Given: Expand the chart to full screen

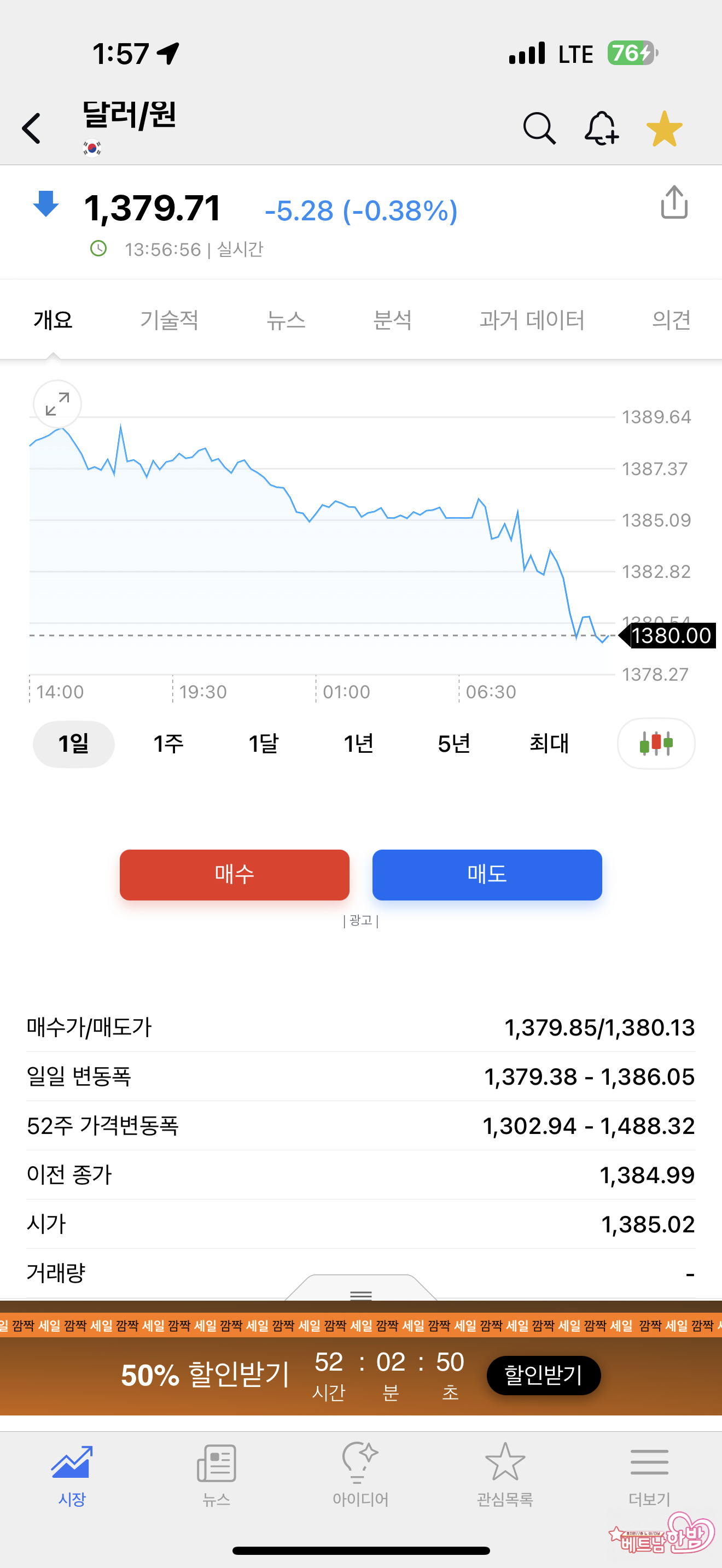Looking at the screenshot, I should coord(57,404).
